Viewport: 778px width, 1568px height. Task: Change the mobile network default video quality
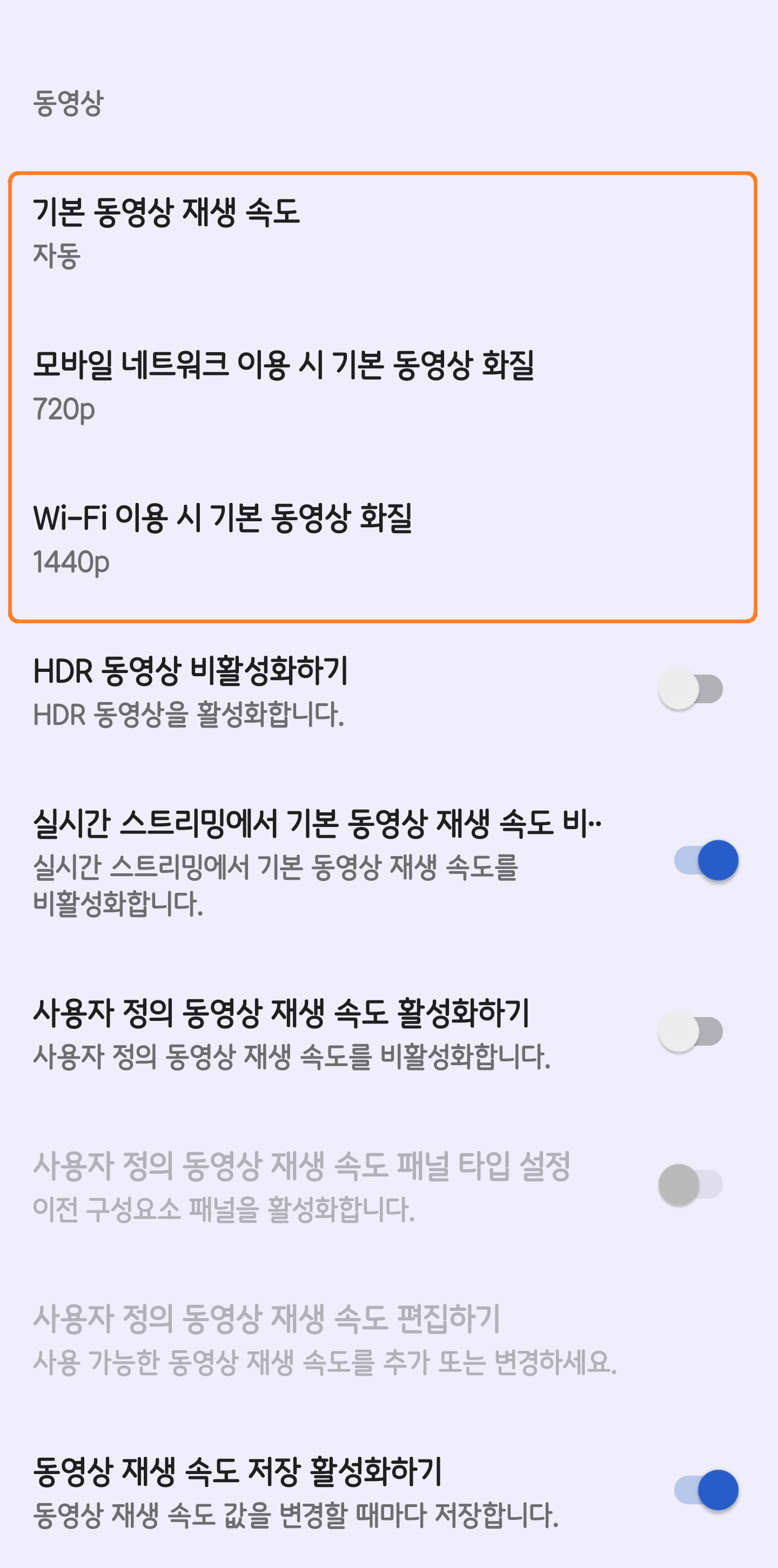[x=286, y=380]
